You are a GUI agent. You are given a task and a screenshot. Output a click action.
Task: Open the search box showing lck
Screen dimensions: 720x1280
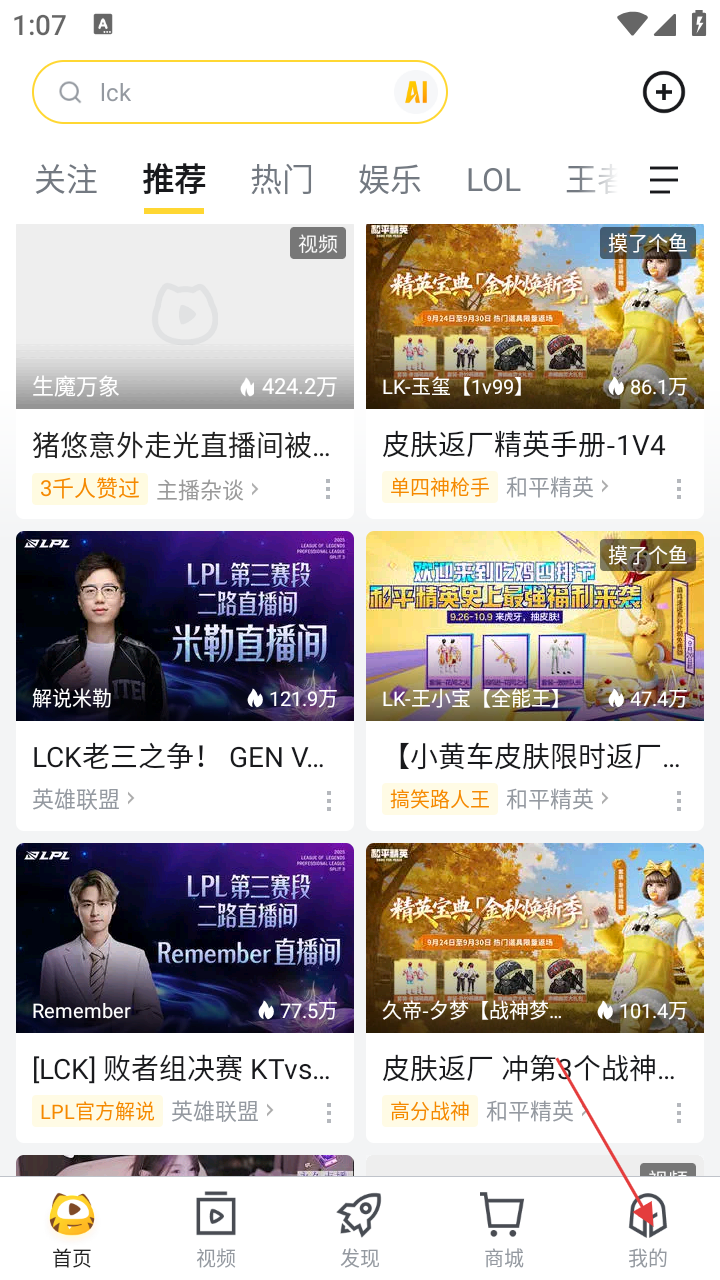click(x=220, y=93)
